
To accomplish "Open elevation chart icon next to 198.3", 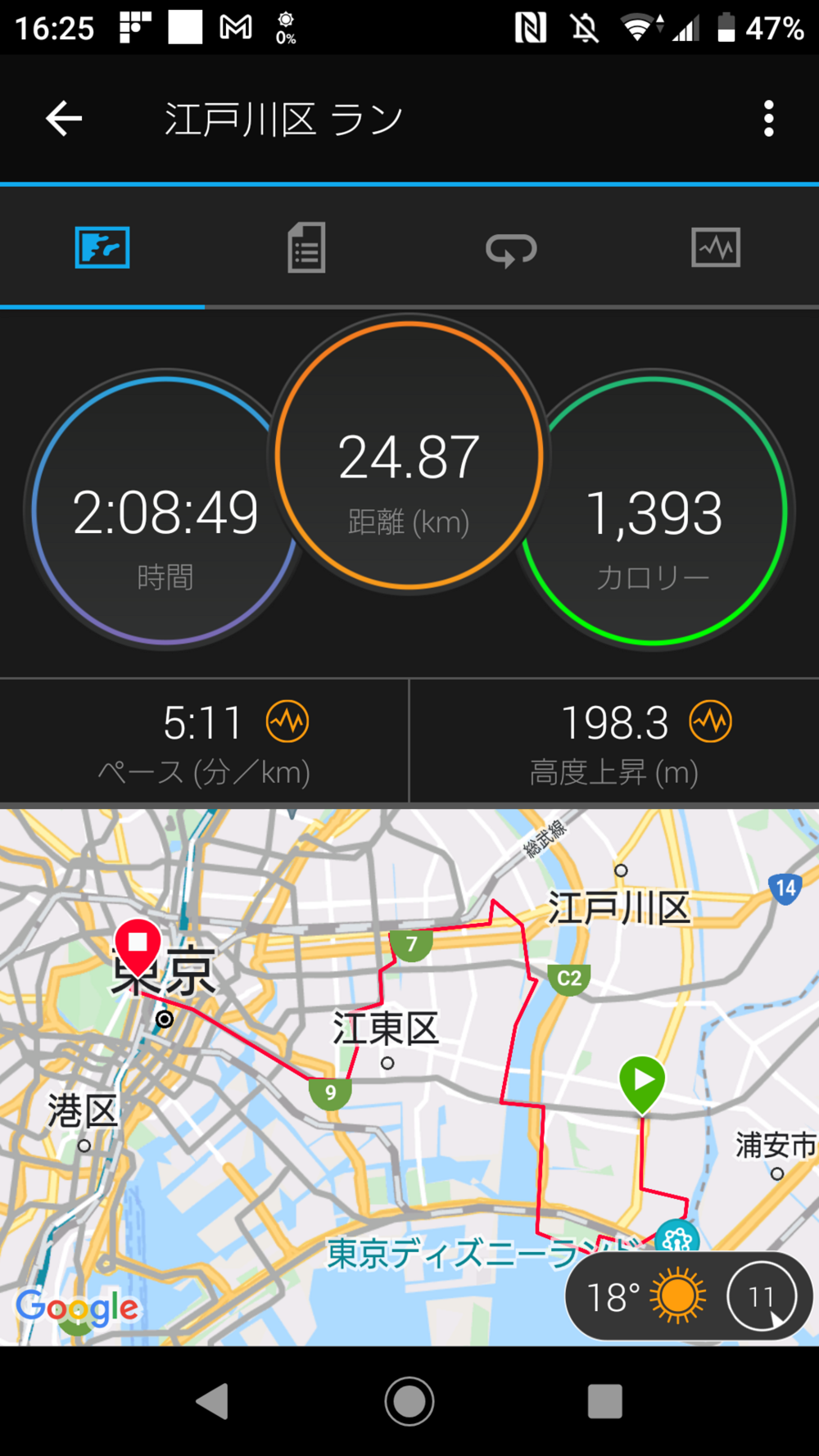I will (710, 721).
